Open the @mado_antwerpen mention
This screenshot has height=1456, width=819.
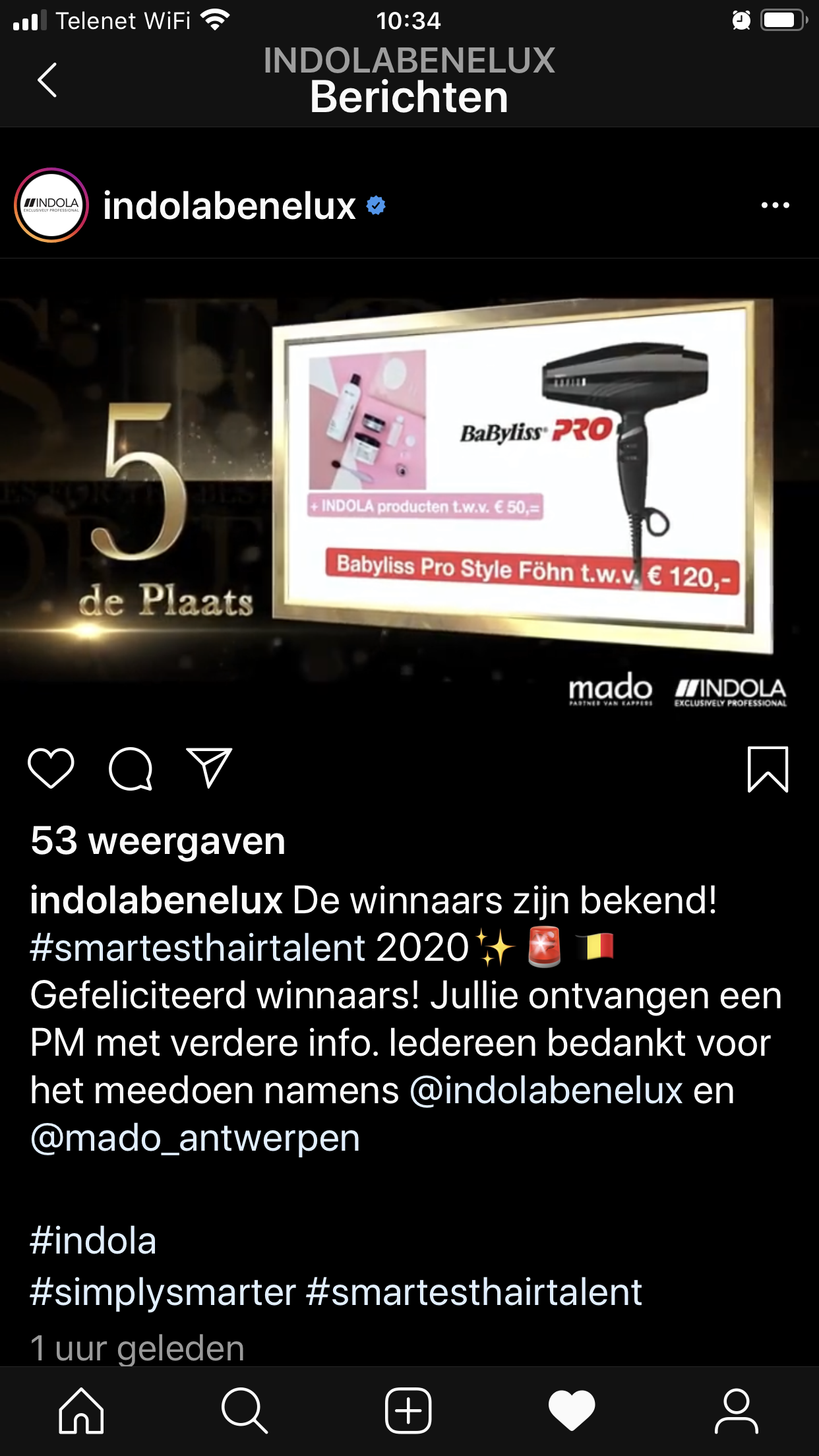click(x=195, y=1138)
